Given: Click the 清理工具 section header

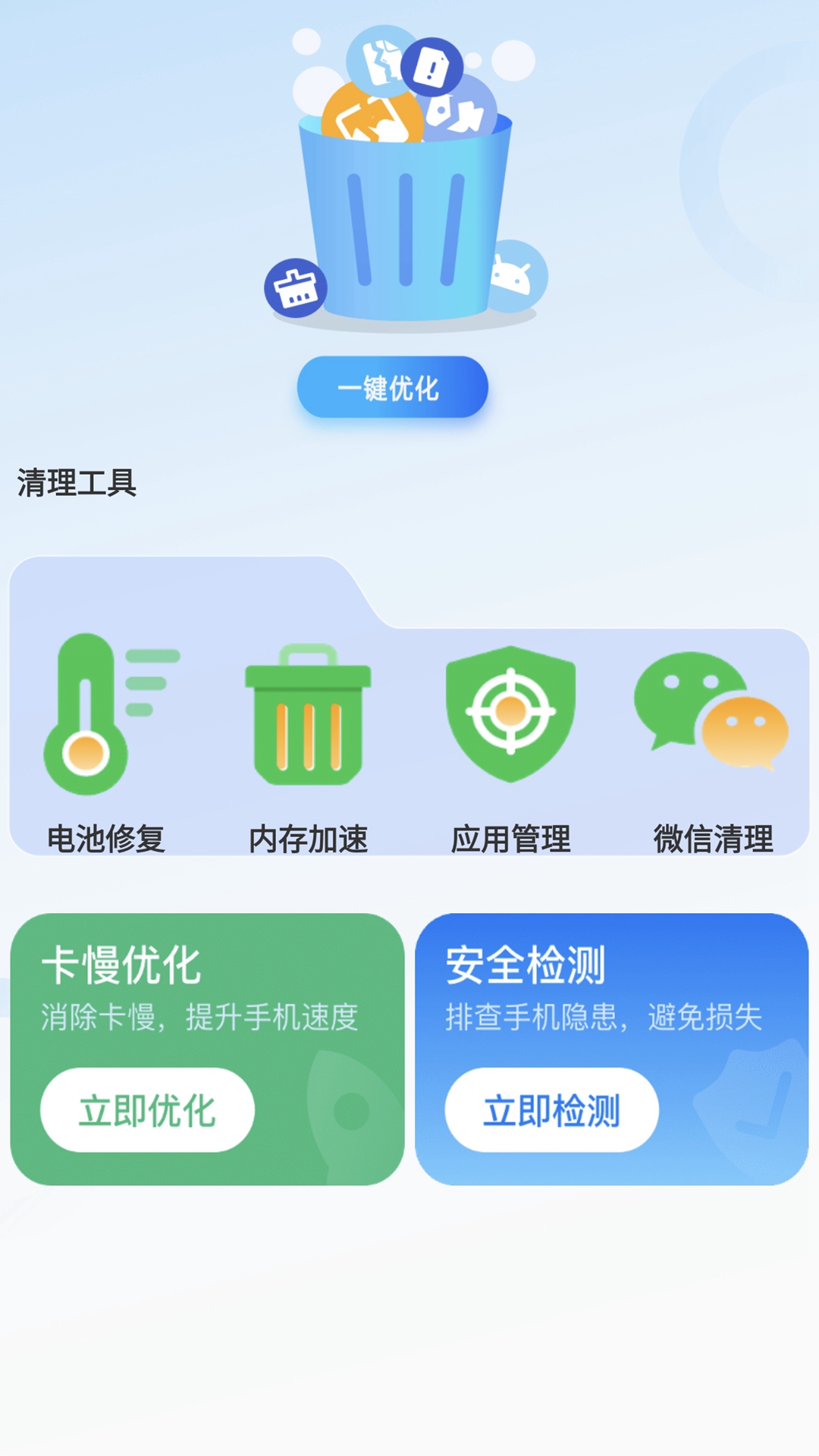Looking at the screenshot, I should [x=78, y=479].
